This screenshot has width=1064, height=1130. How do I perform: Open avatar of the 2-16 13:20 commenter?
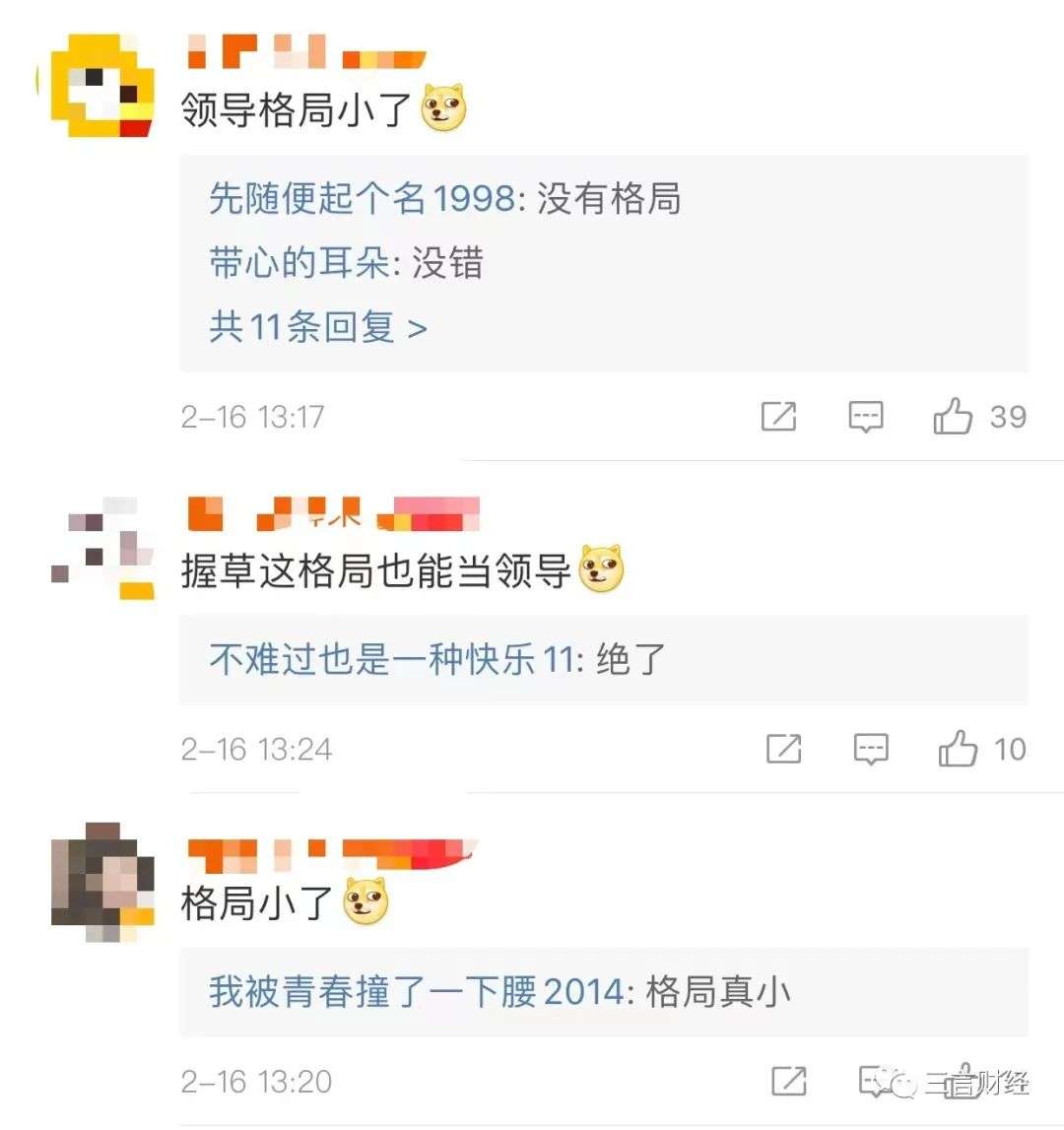pos(102,882)
